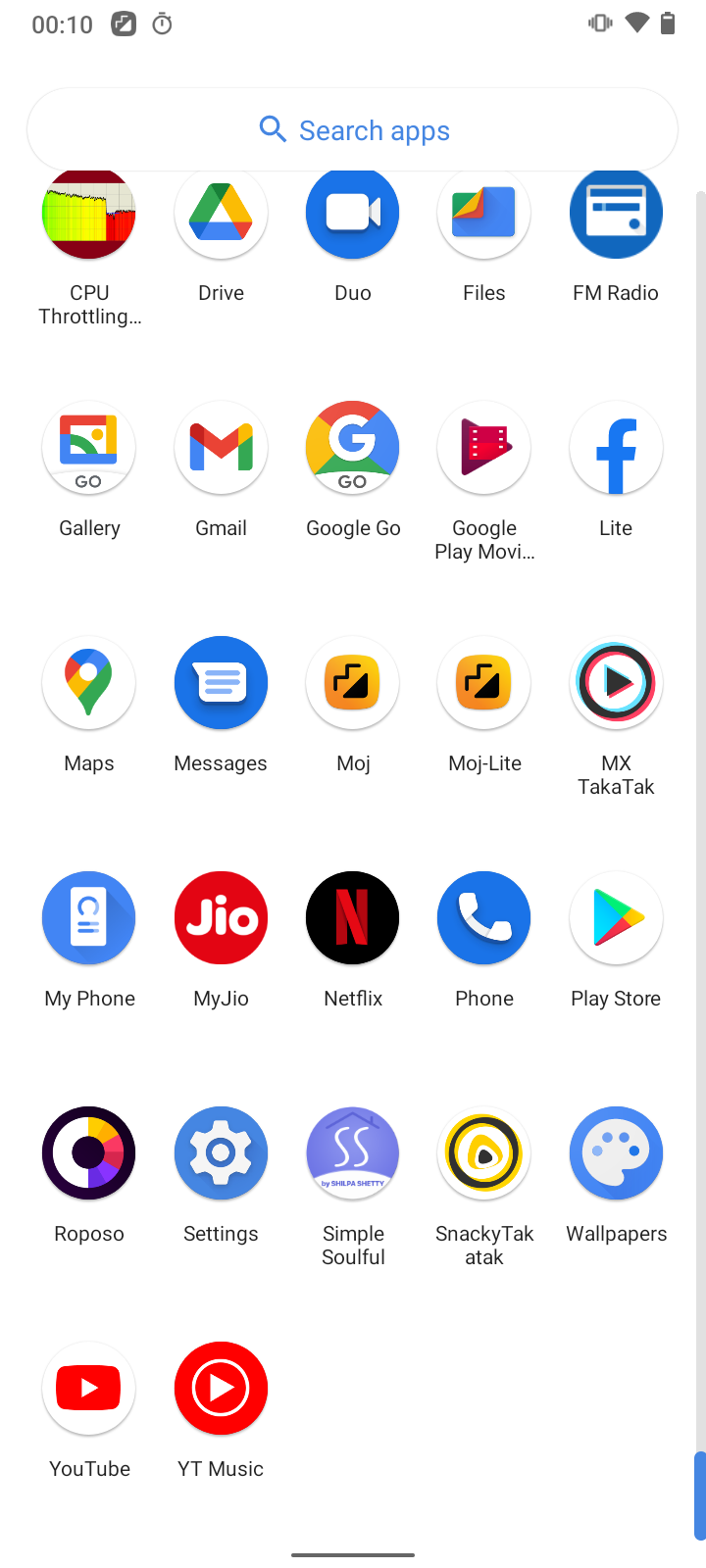The width and height of the screenshot is (706, 1568).
Task: Open device Settings
Action: [221, 1153]
